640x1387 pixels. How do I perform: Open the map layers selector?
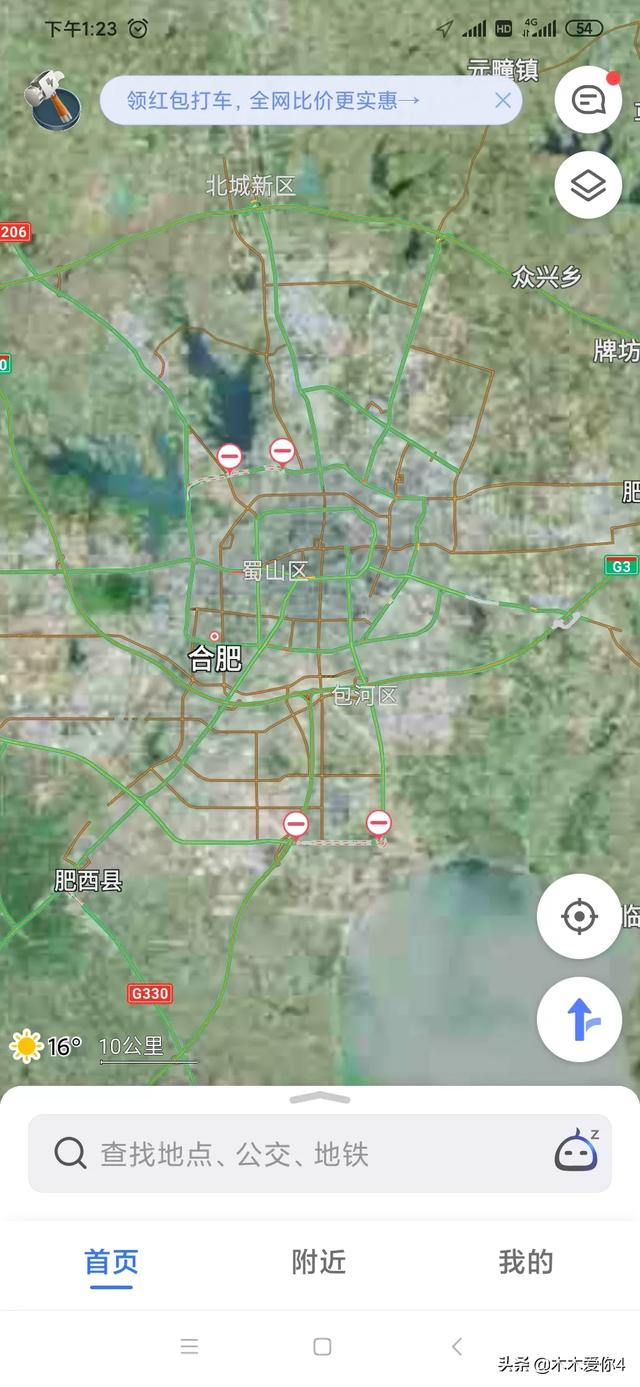coord(588,185)
